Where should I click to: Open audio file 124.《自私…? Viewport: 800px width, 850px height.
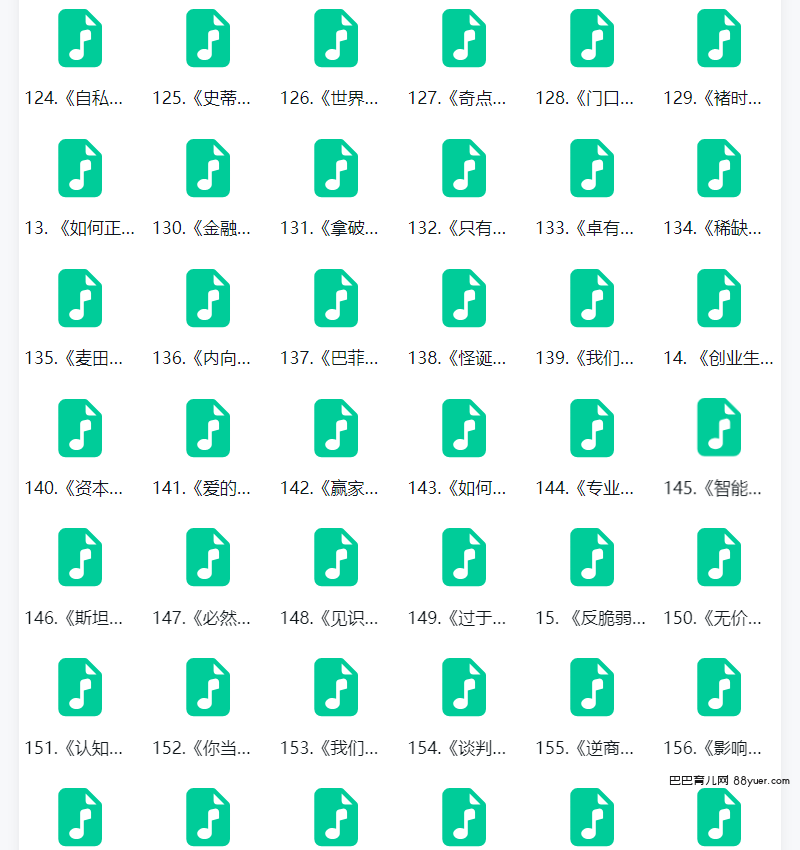(80, 38)
